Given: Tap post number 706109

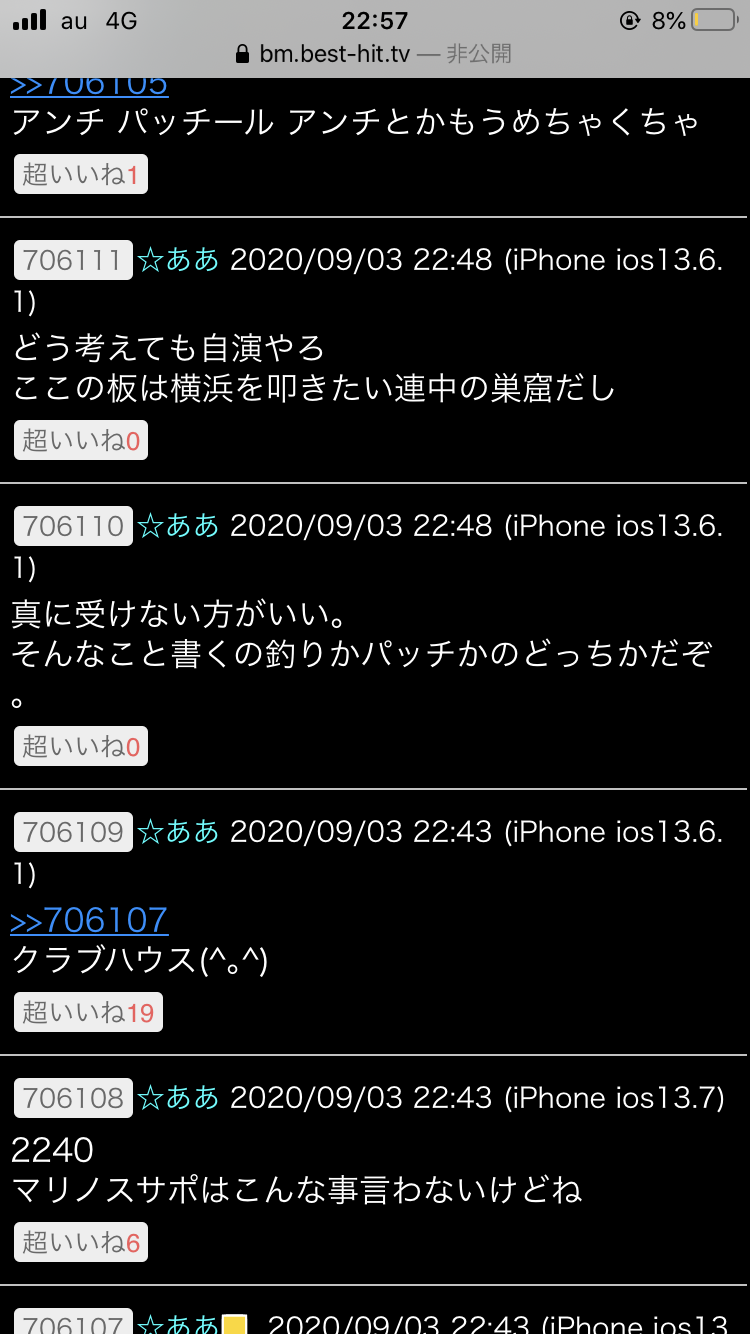Looking at the screenshot, I should tap(73, 832).
